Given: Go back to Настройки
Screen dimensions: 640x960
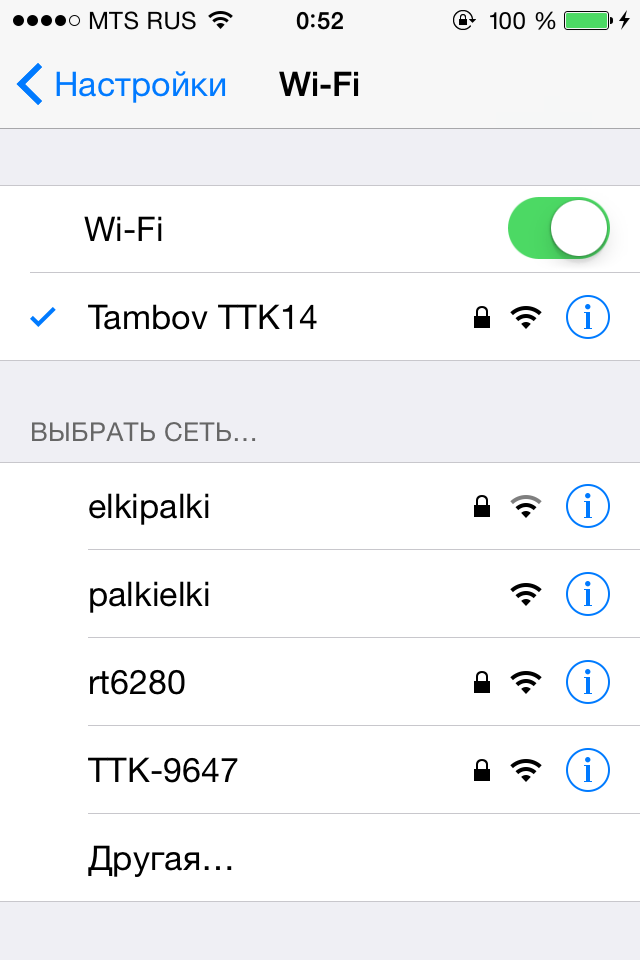Looking at the screenshot, I should pos(122,85).
